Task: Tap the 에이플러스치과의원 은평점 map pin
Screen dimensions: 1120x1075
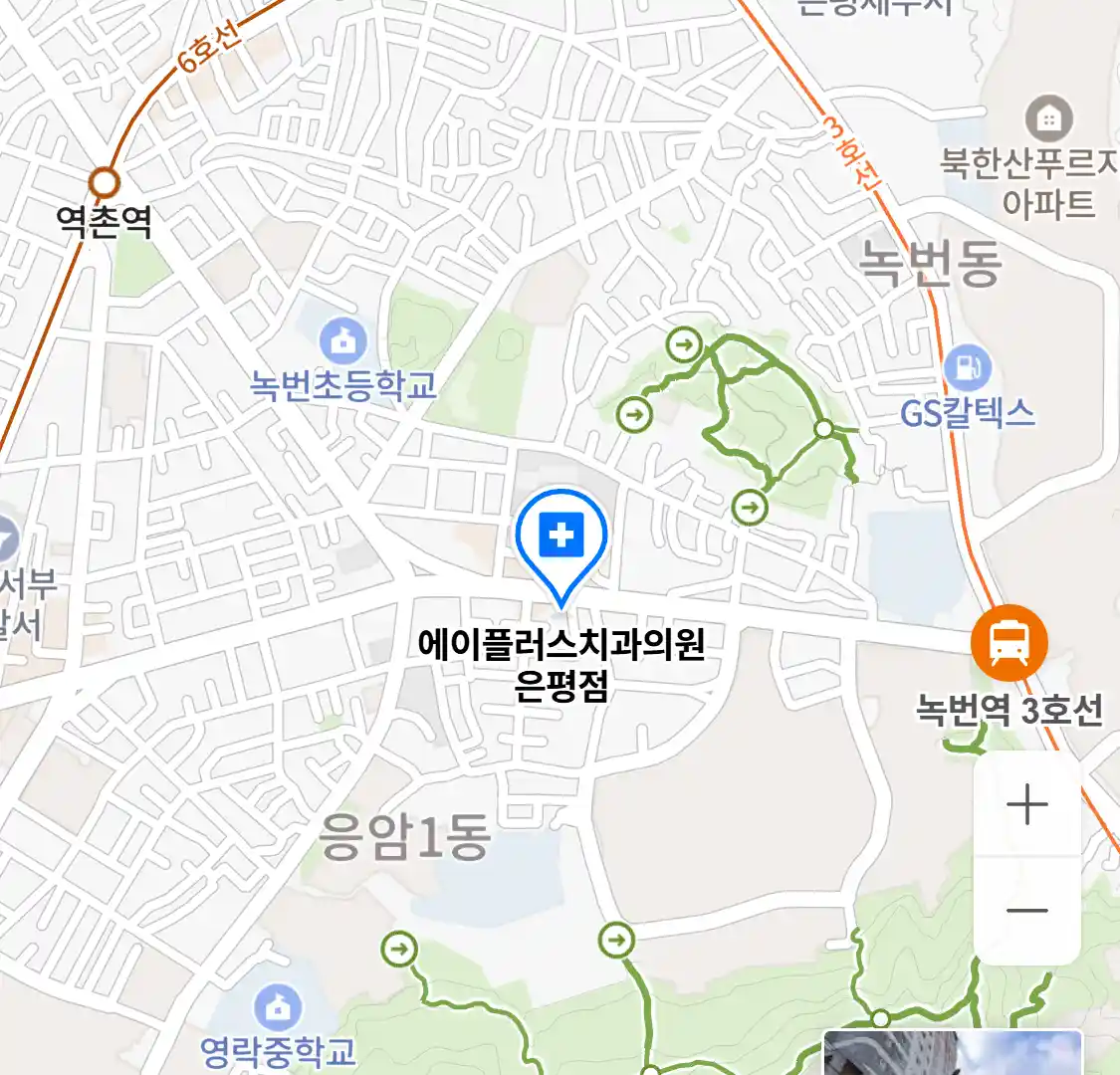Action: (561, 539)
